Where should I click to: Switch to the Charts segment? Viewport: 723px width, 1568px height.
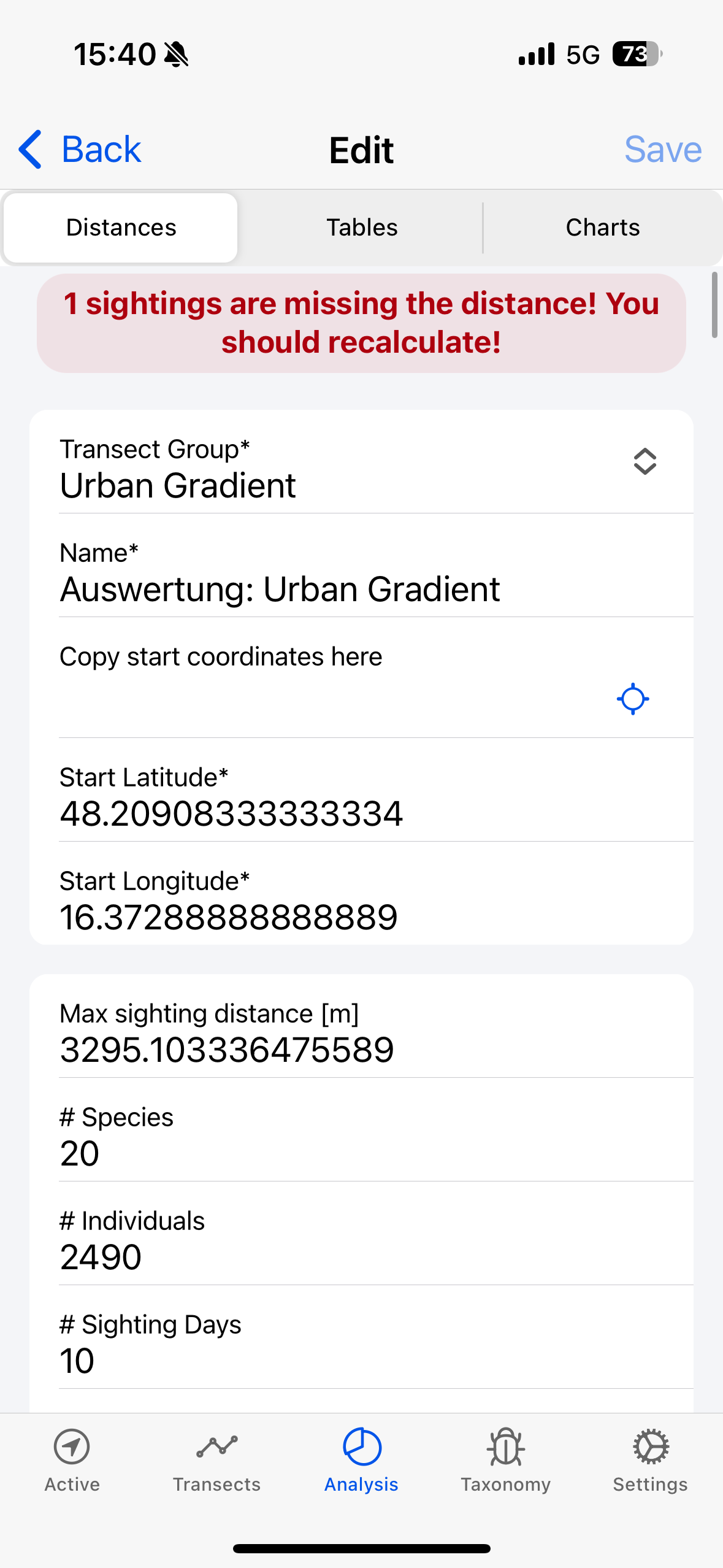click(x=603, y=228)
